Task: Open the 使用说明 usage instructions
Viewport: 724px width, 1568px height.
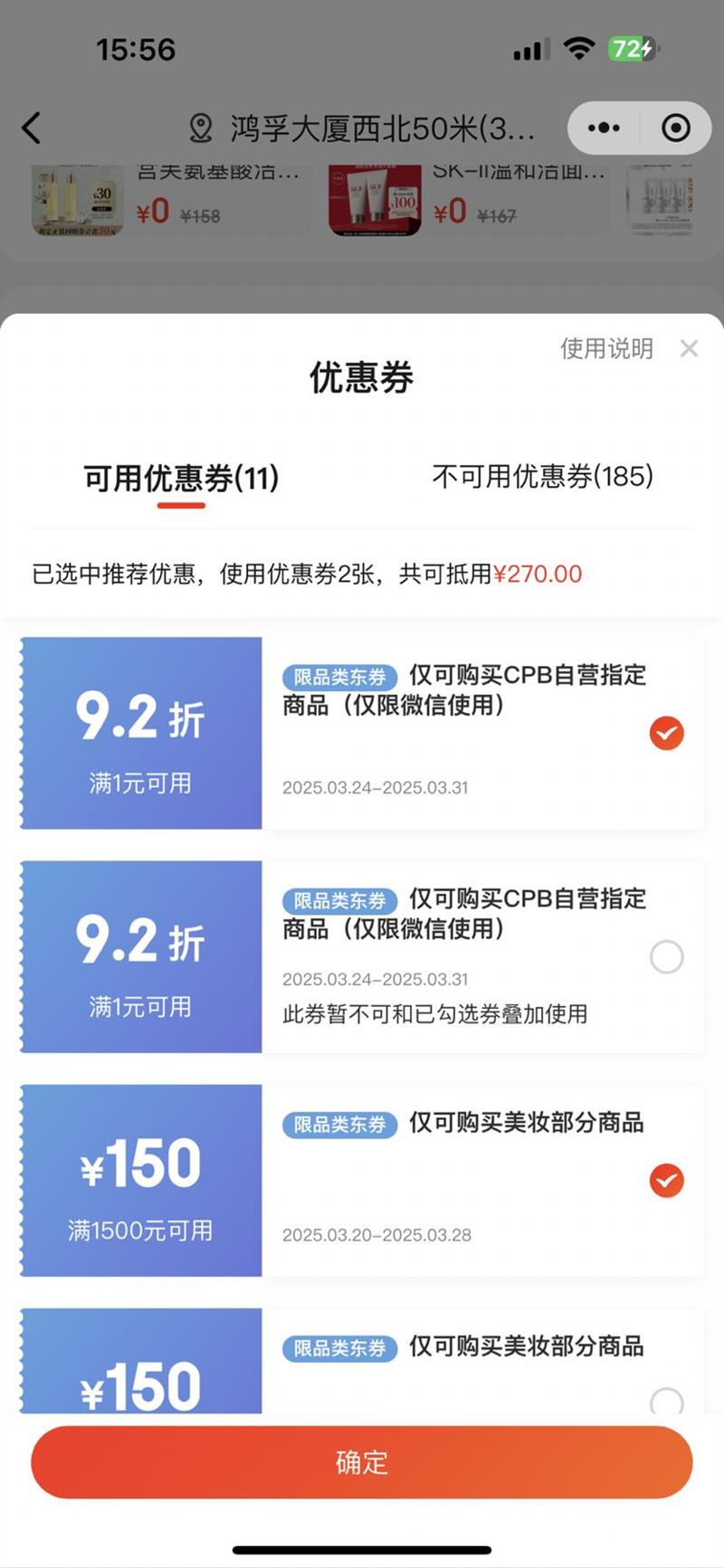Action: pyautogui.click(x=606, y=349)
